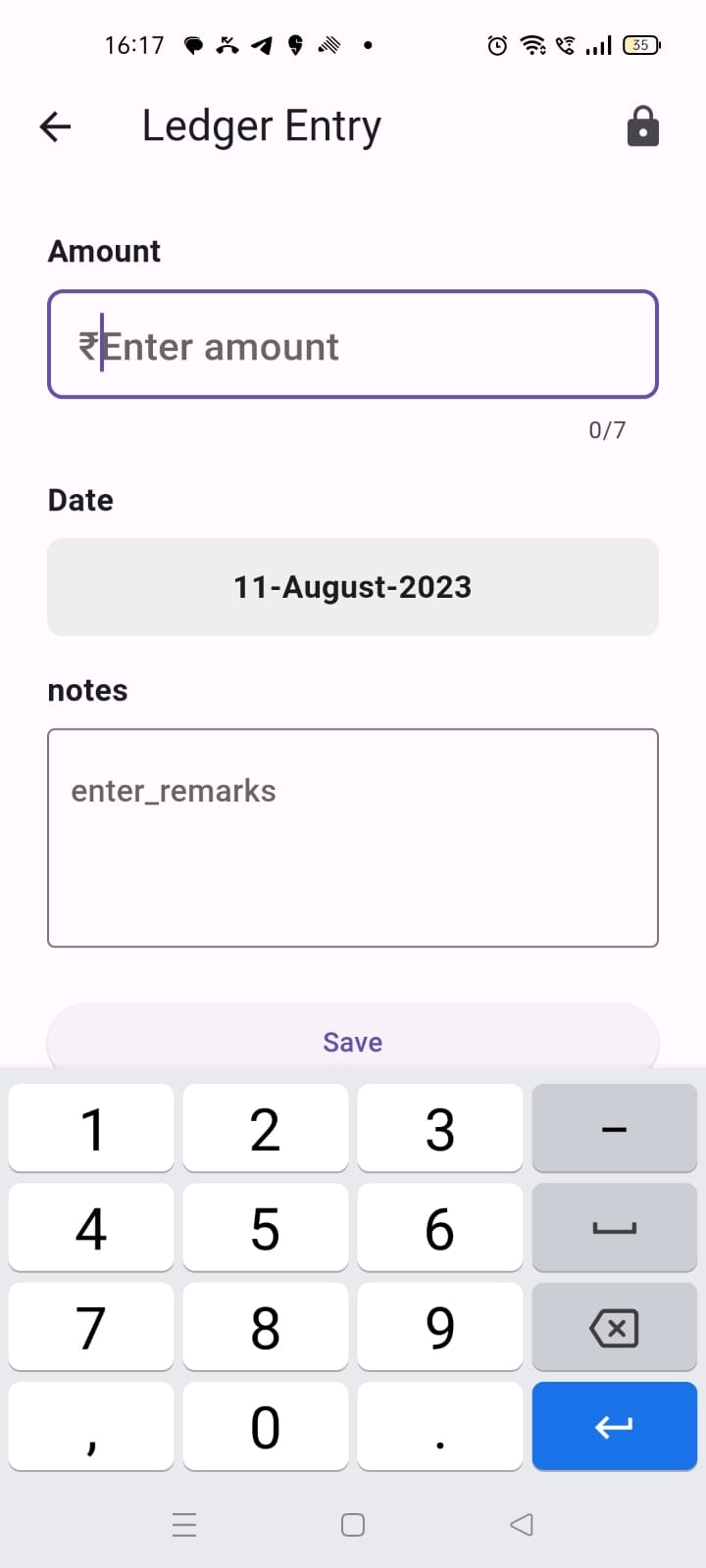Tap the blue enter key
Viewport: 706px width, 1568px height.
(614, 1426)
